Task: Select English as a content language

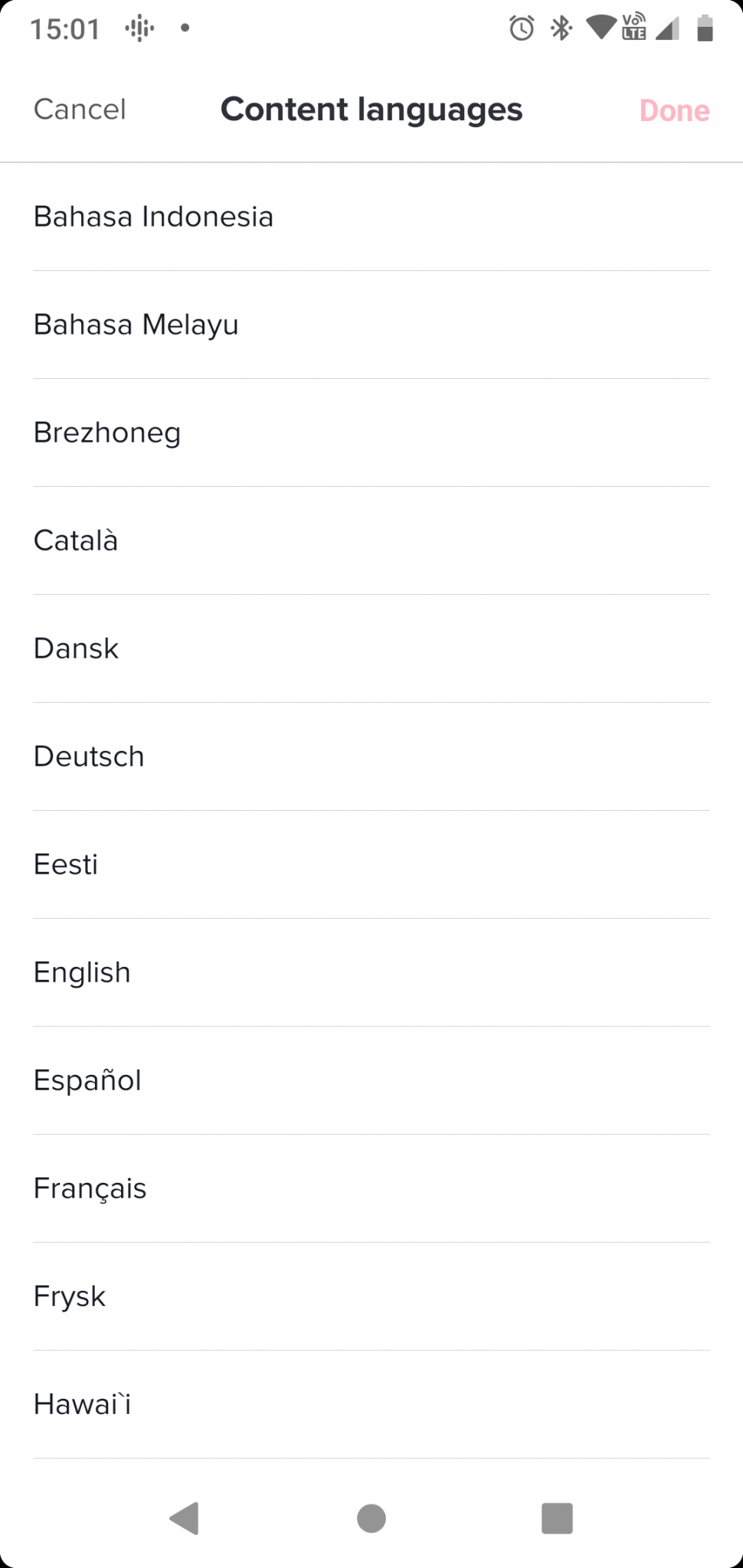Action: (371, 972)
